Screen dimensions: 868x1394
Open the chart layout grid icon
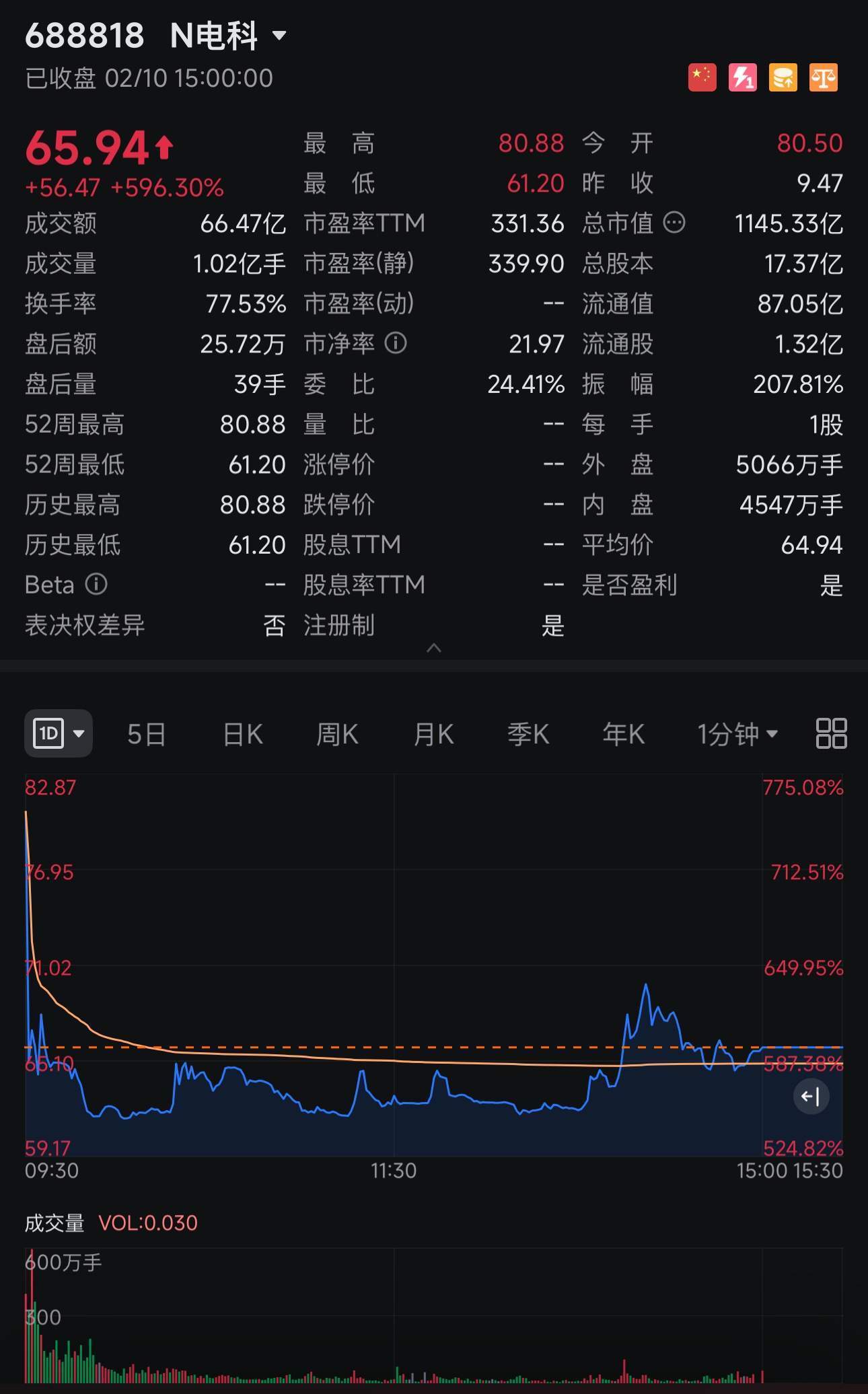[831, 733]
